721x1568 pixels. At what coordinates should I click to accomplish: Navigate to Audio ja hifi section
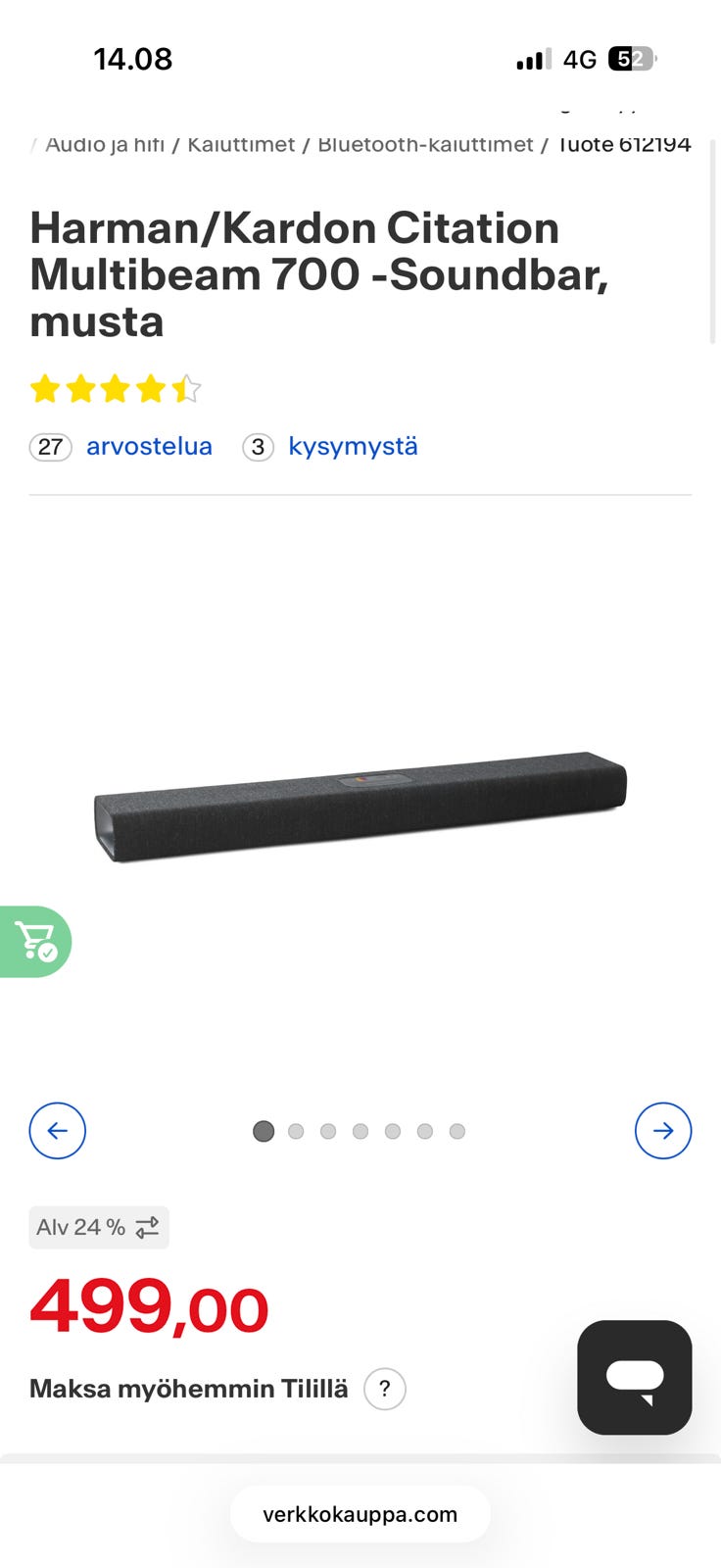(107, 144)
